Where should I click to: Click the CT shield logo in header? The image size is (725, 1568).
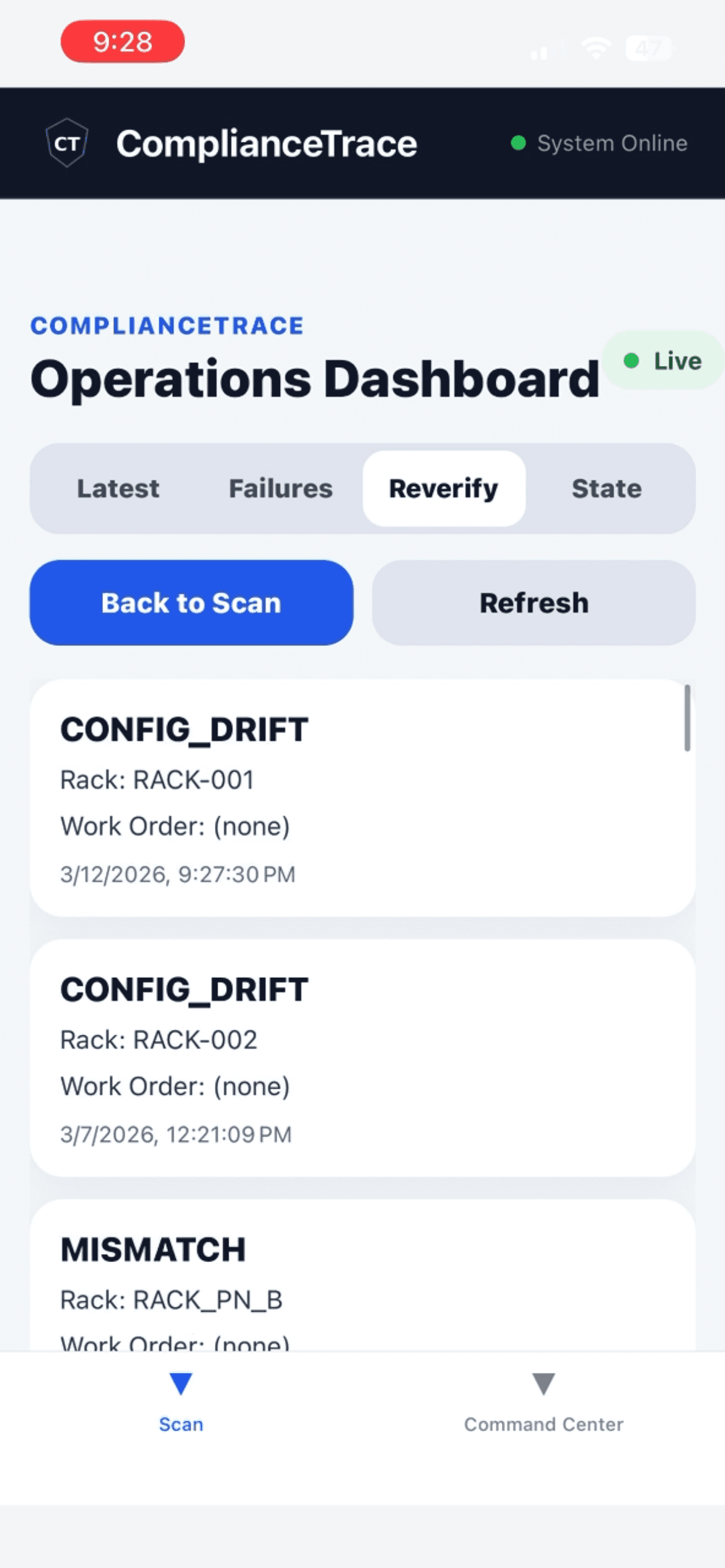[x=66, y=144]
